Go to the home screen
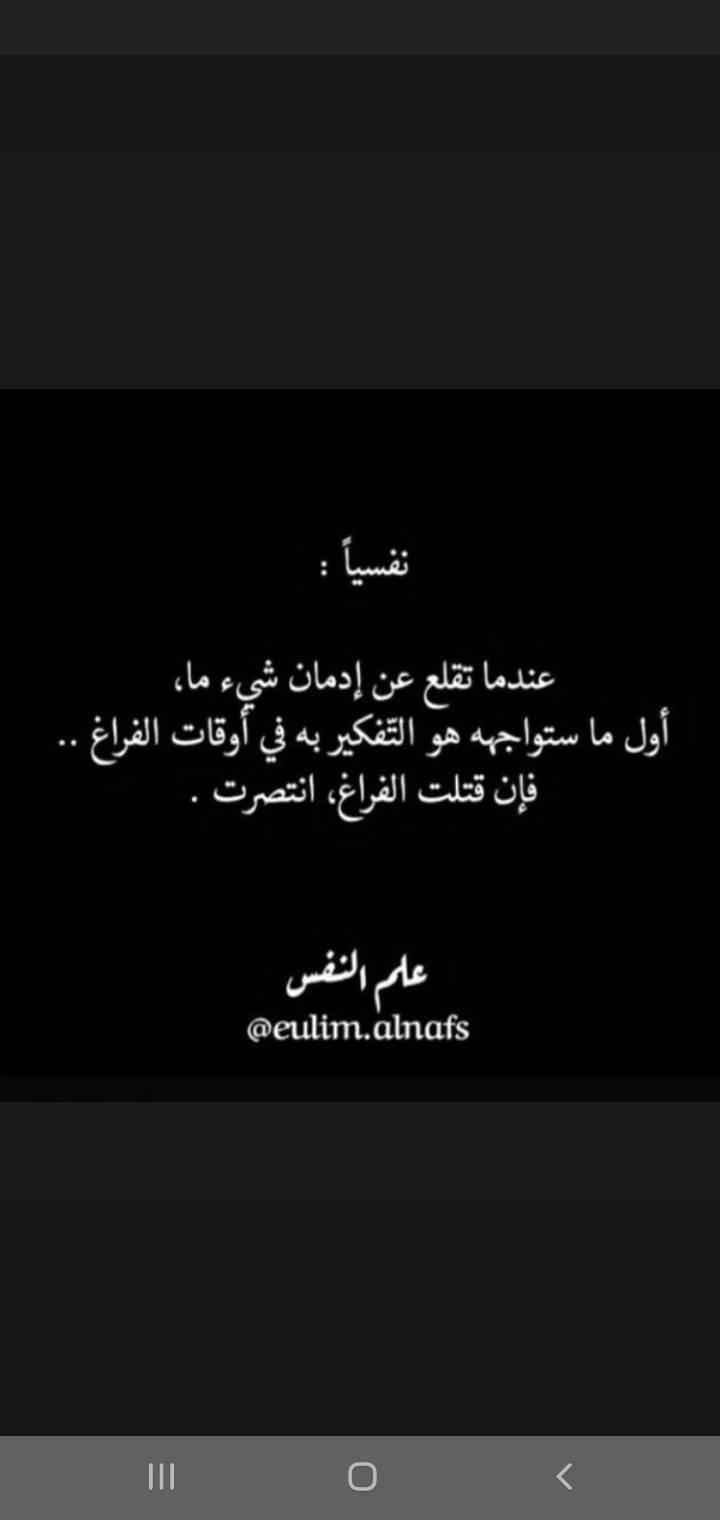This screenshot has width=720, height=1520. tap(362, 1477)
